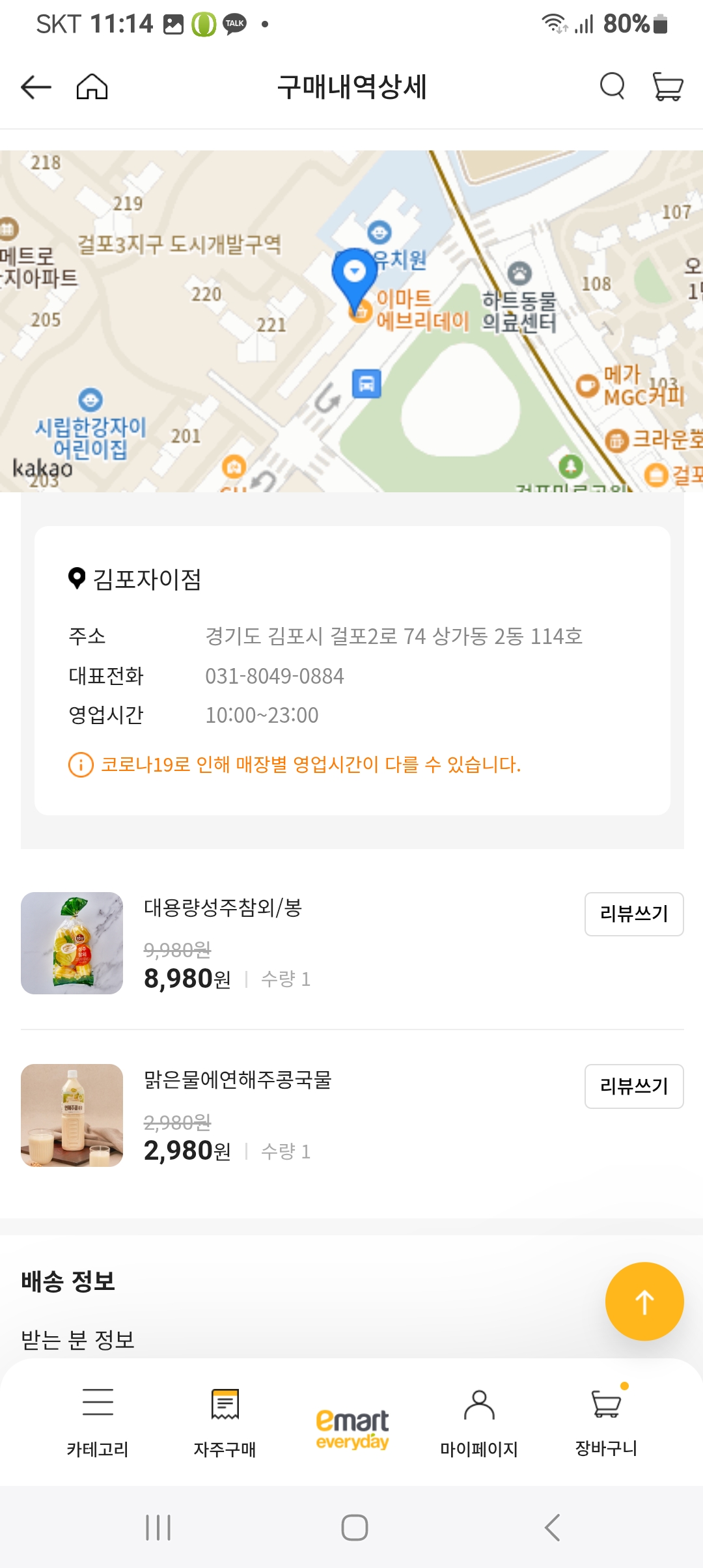Image resolution: width=703 pixels, height=1568 pixels.
Task: Write a review for 대용량성주참외/봉
Action: pos(633,914)
